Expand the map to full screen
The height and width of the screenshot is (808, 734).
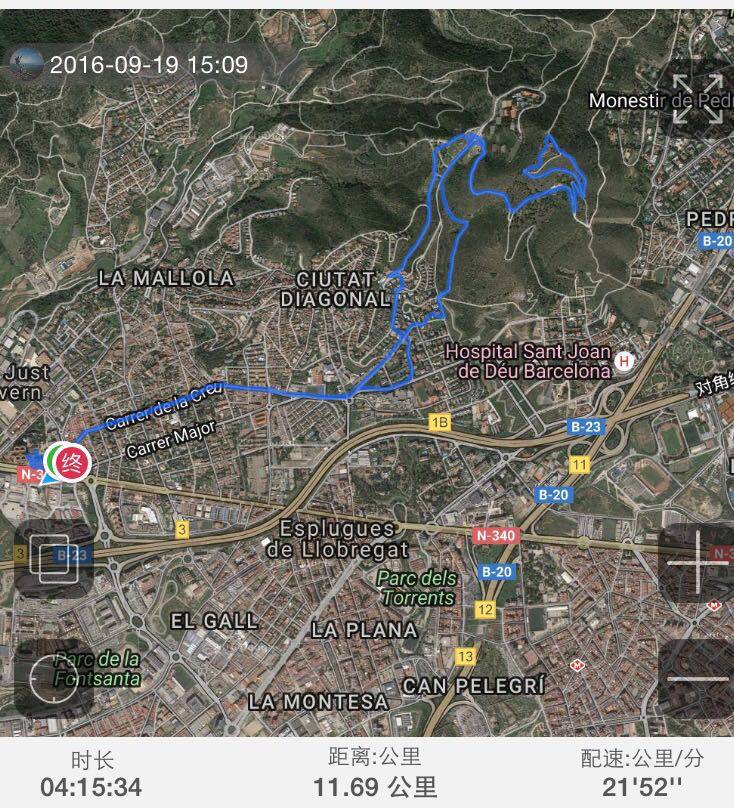click(696, 99)
